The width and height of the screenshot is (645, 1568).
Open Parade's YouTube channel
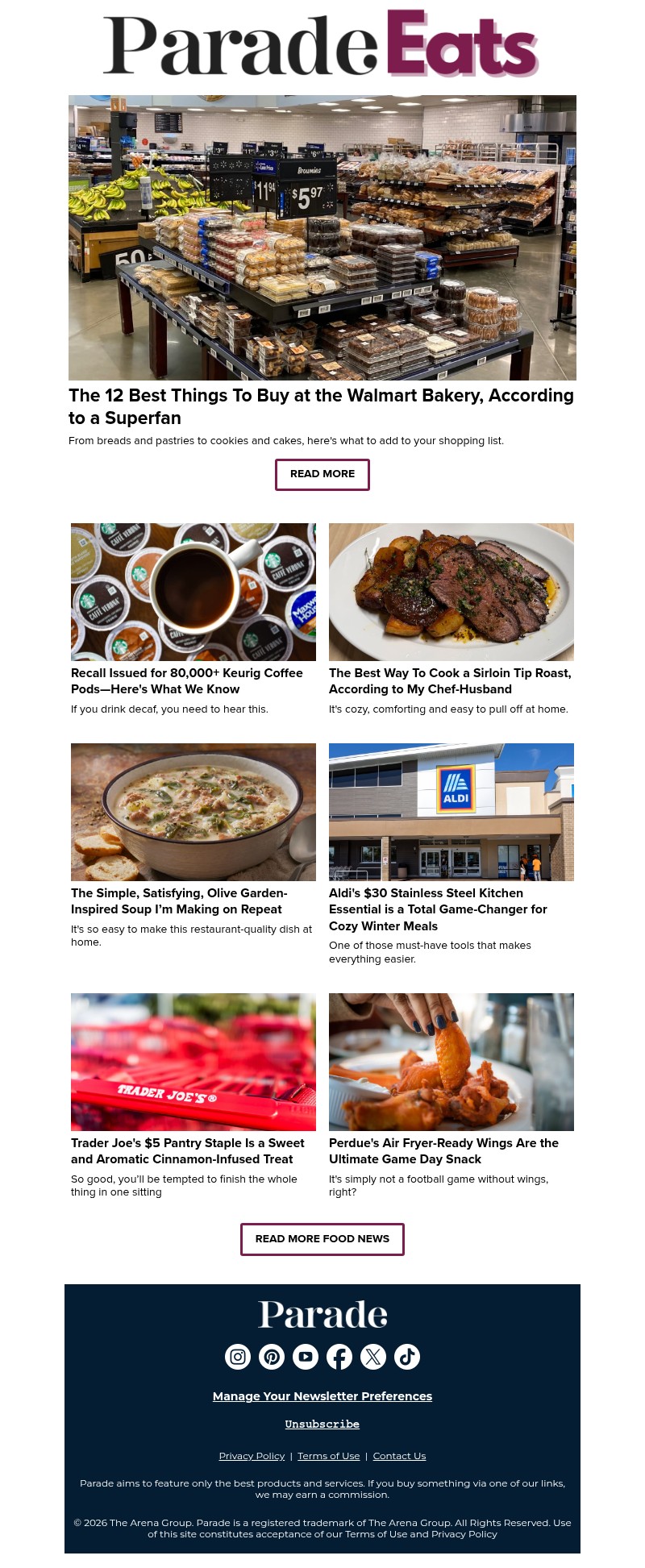pos(306,1357)
